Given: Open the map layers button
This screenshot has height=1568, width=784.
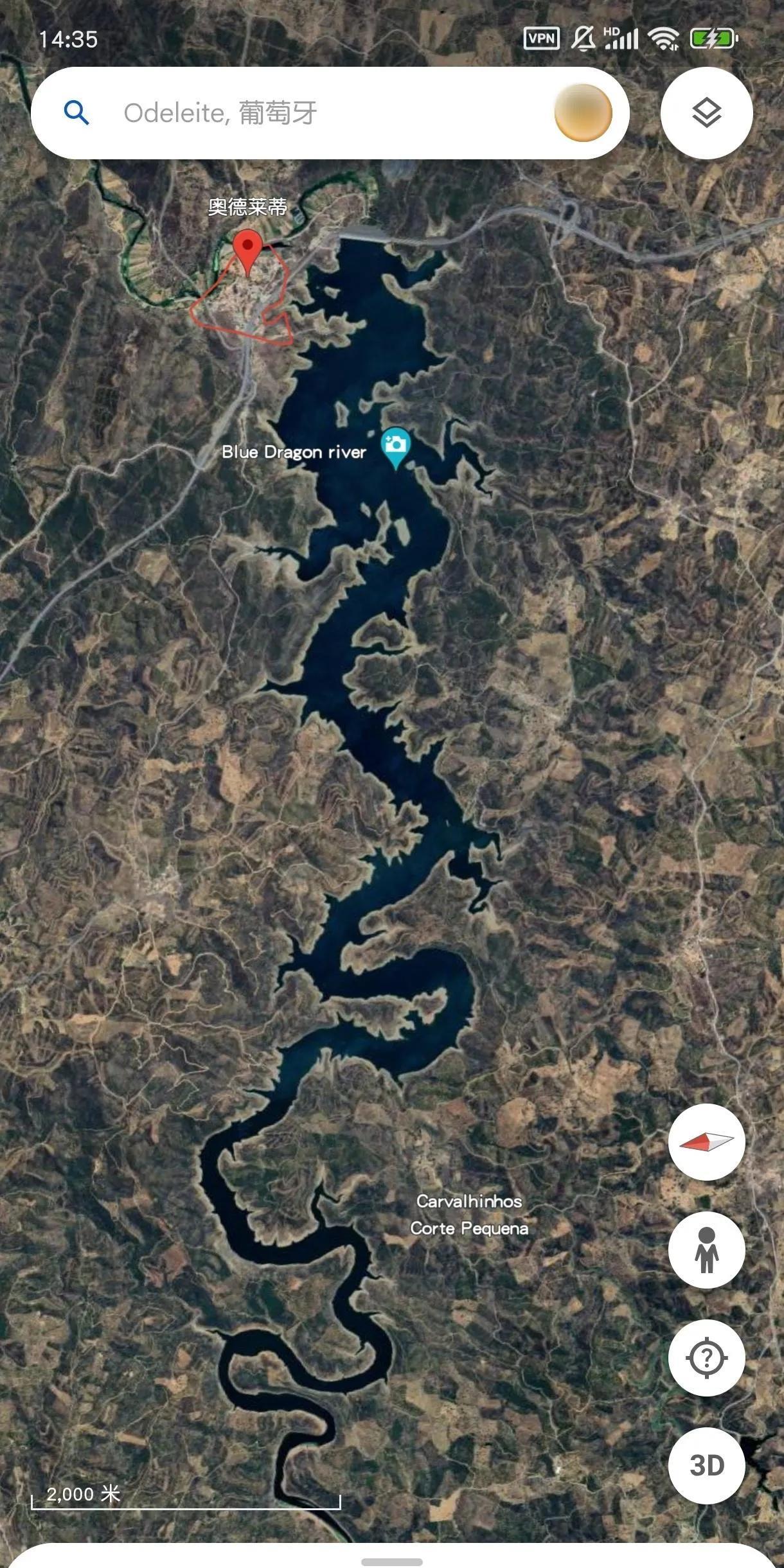Looking at the screenshot, I should [706, 113].
